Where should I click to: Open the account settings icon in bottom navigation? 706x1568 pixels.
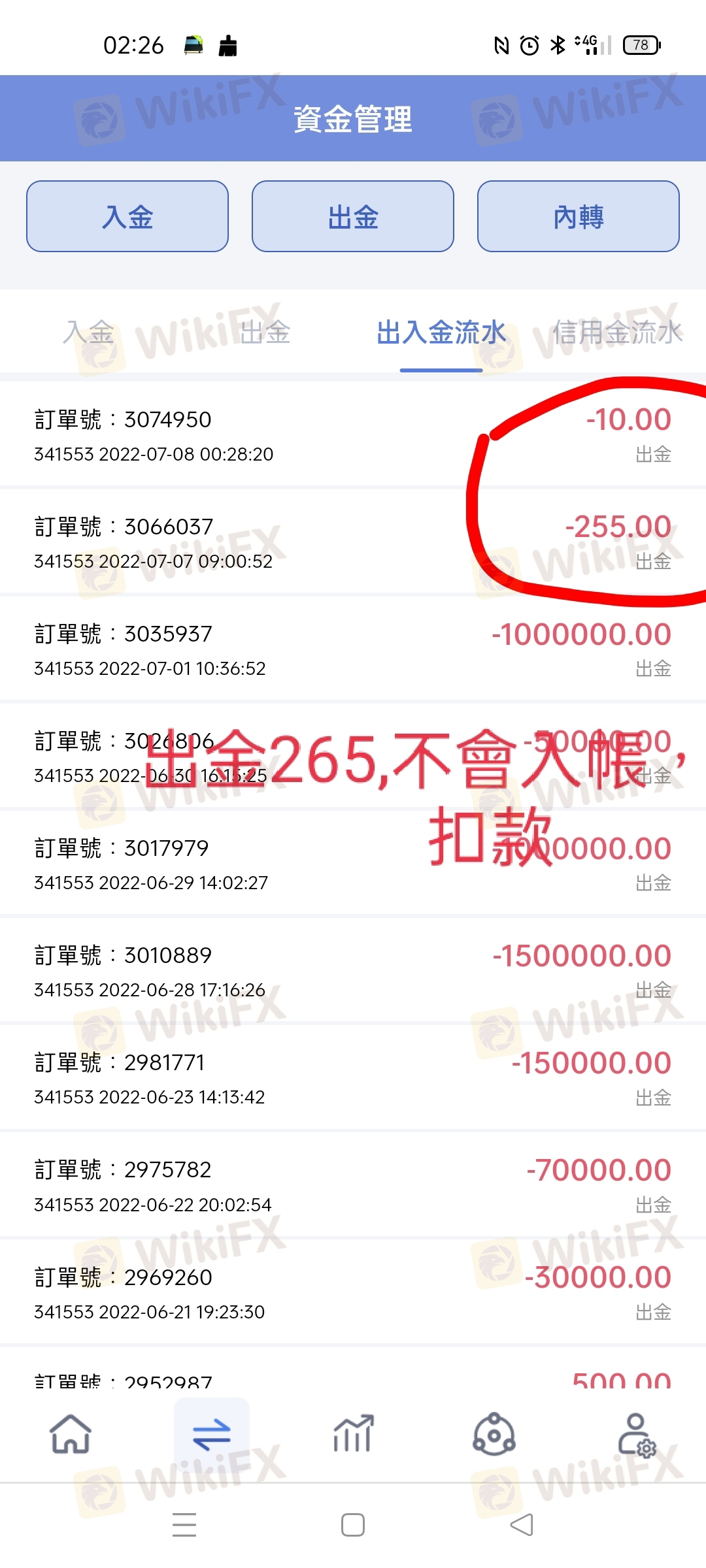click(637, 1434)
